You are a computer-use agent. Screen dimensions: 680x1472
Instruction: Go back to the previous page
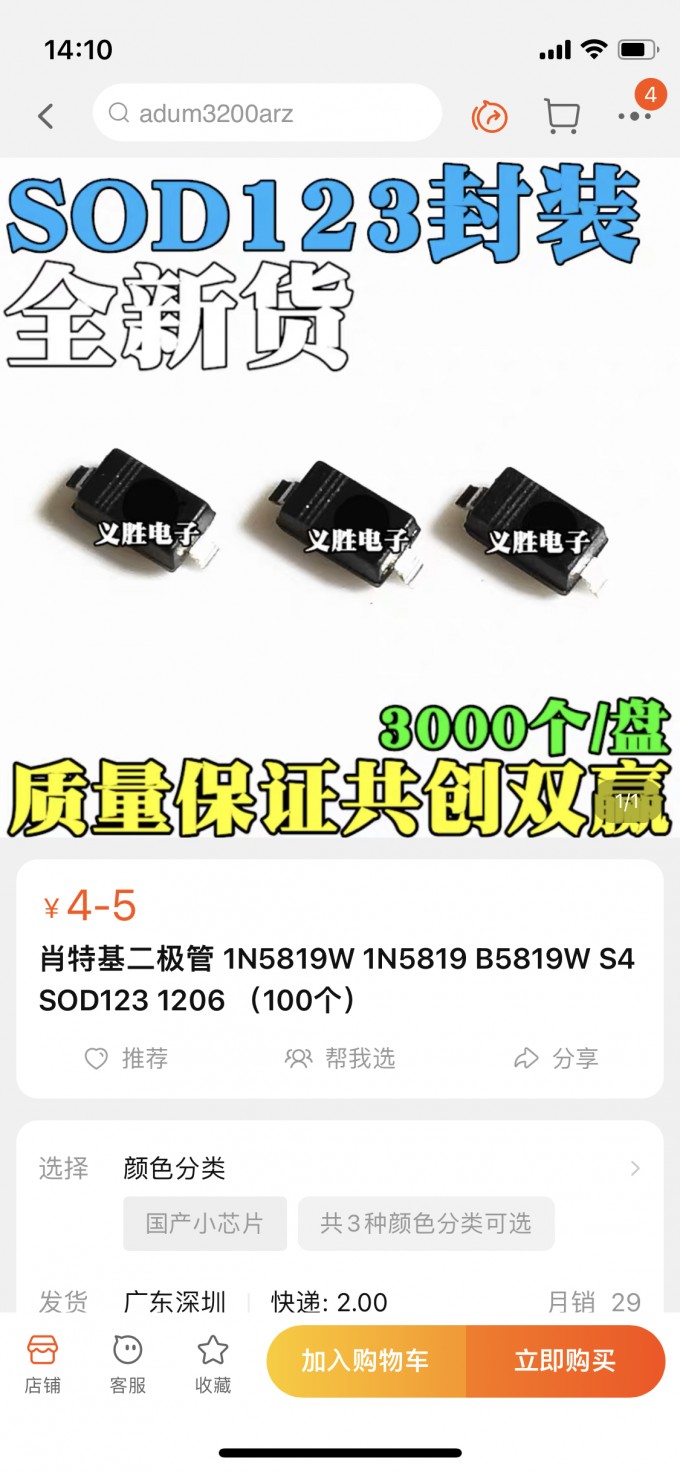coord(45,116)
